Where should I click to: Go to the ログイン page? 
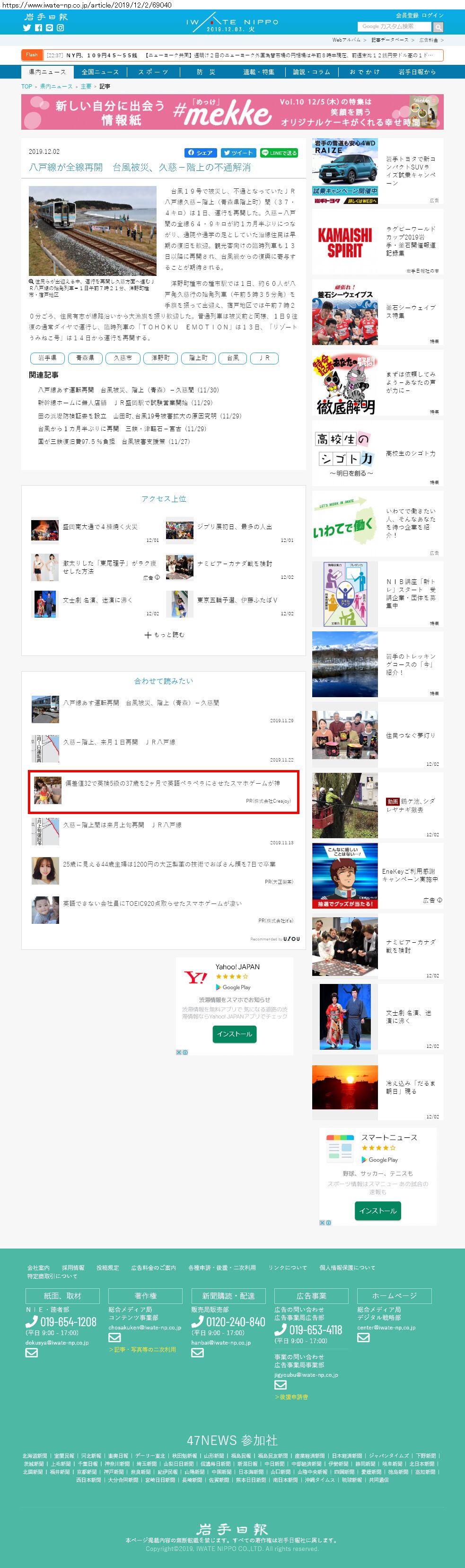pos(433,15)
